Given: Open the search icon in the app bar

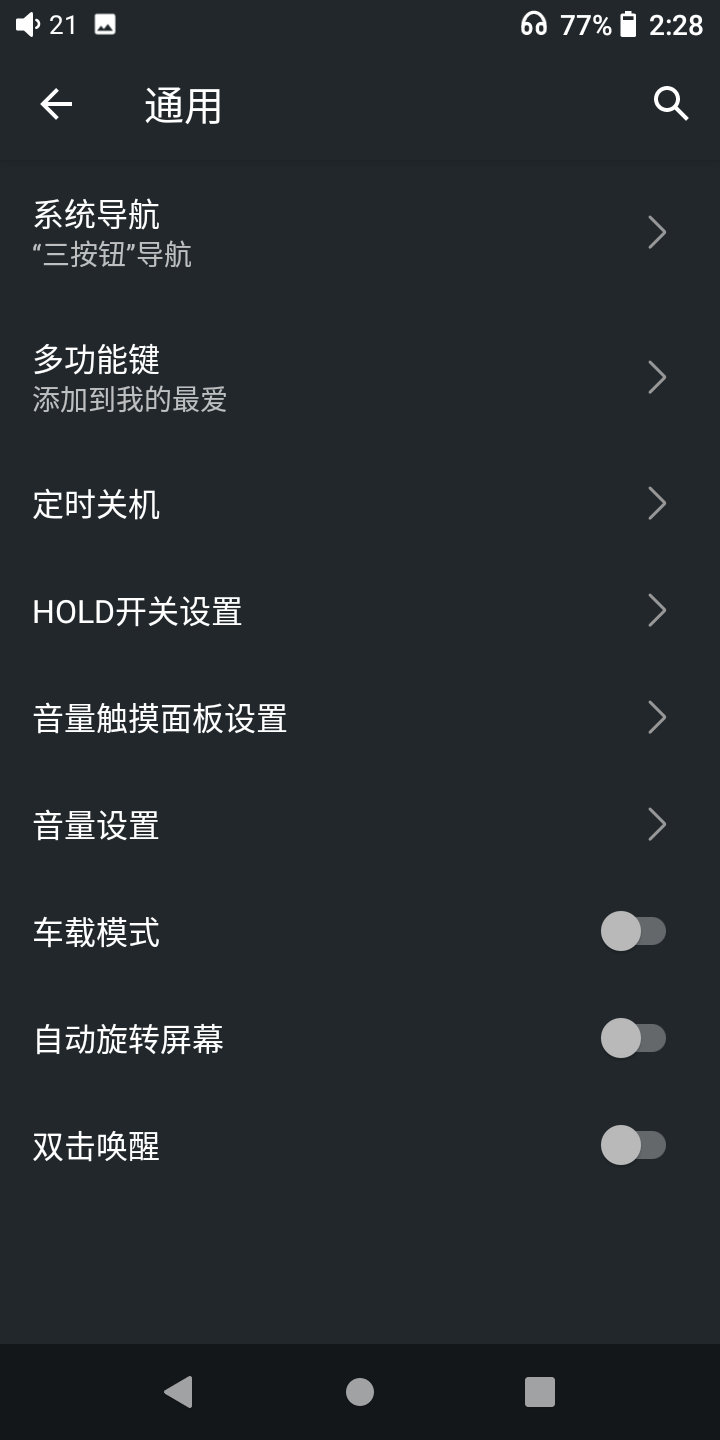Looking at the screenshot, I should tap(670, 103).
